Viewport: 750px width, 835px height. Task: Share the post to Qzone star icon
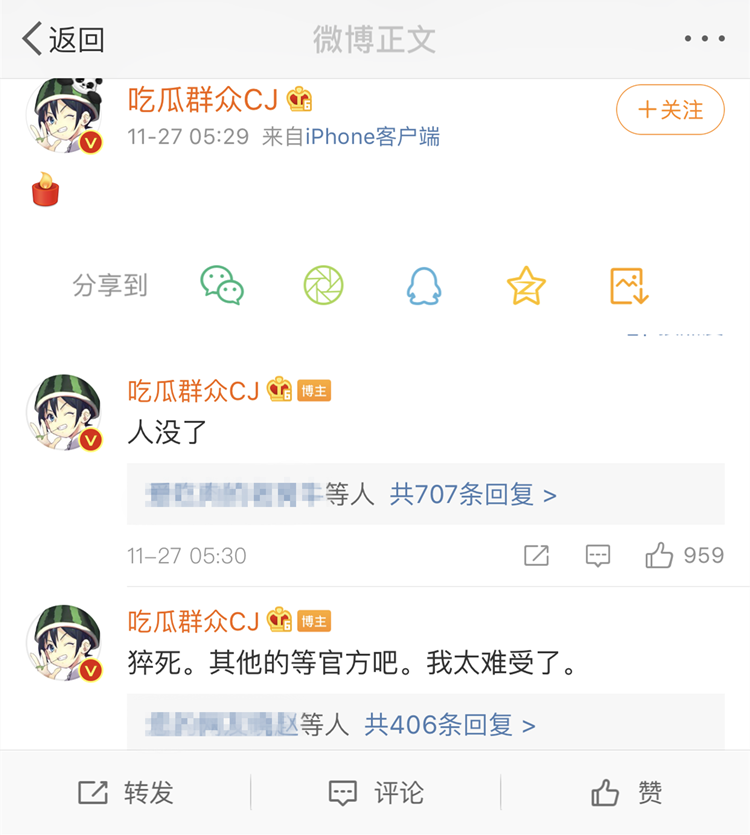pyautogui.click(x=526, y=286)
